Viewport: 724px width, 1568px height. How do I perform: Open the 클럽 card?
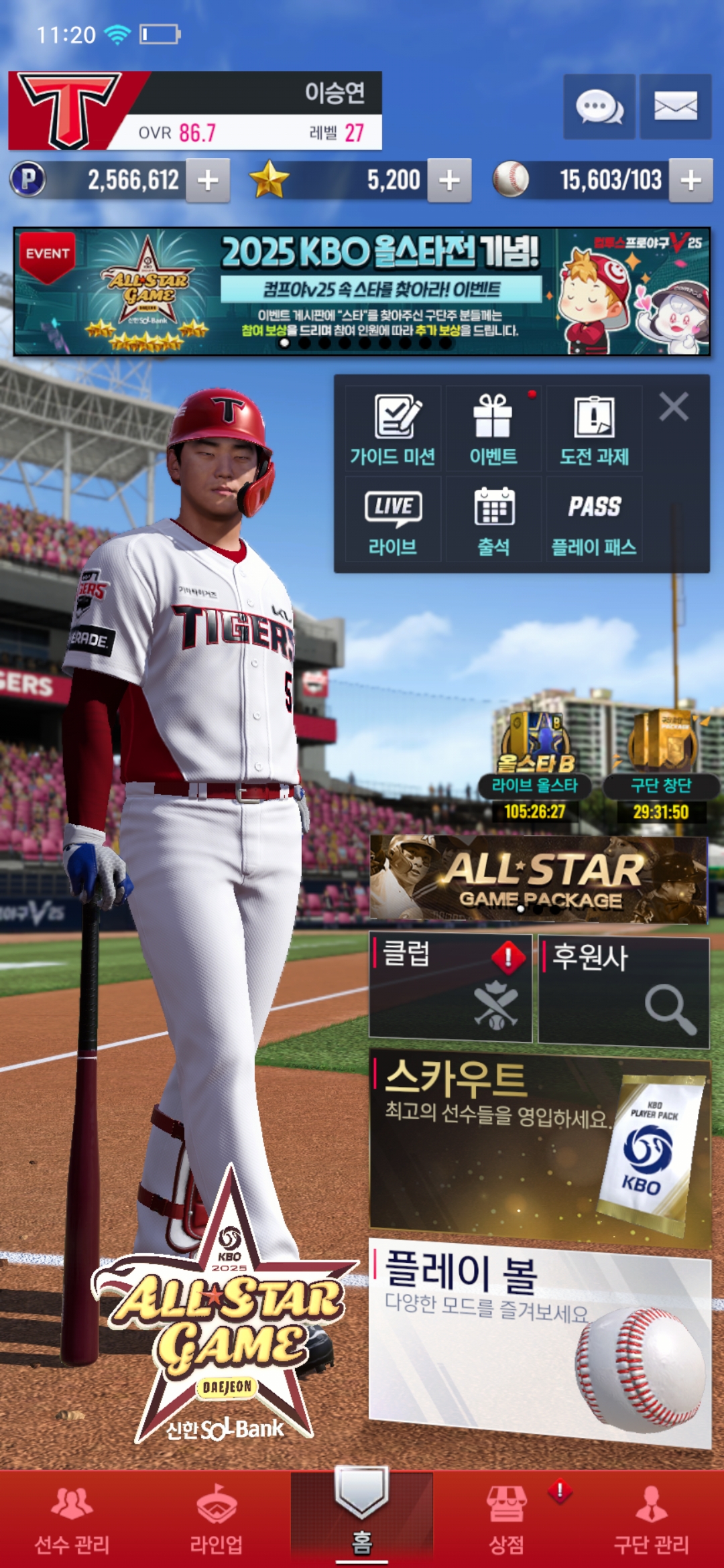[x=450, y=989]
